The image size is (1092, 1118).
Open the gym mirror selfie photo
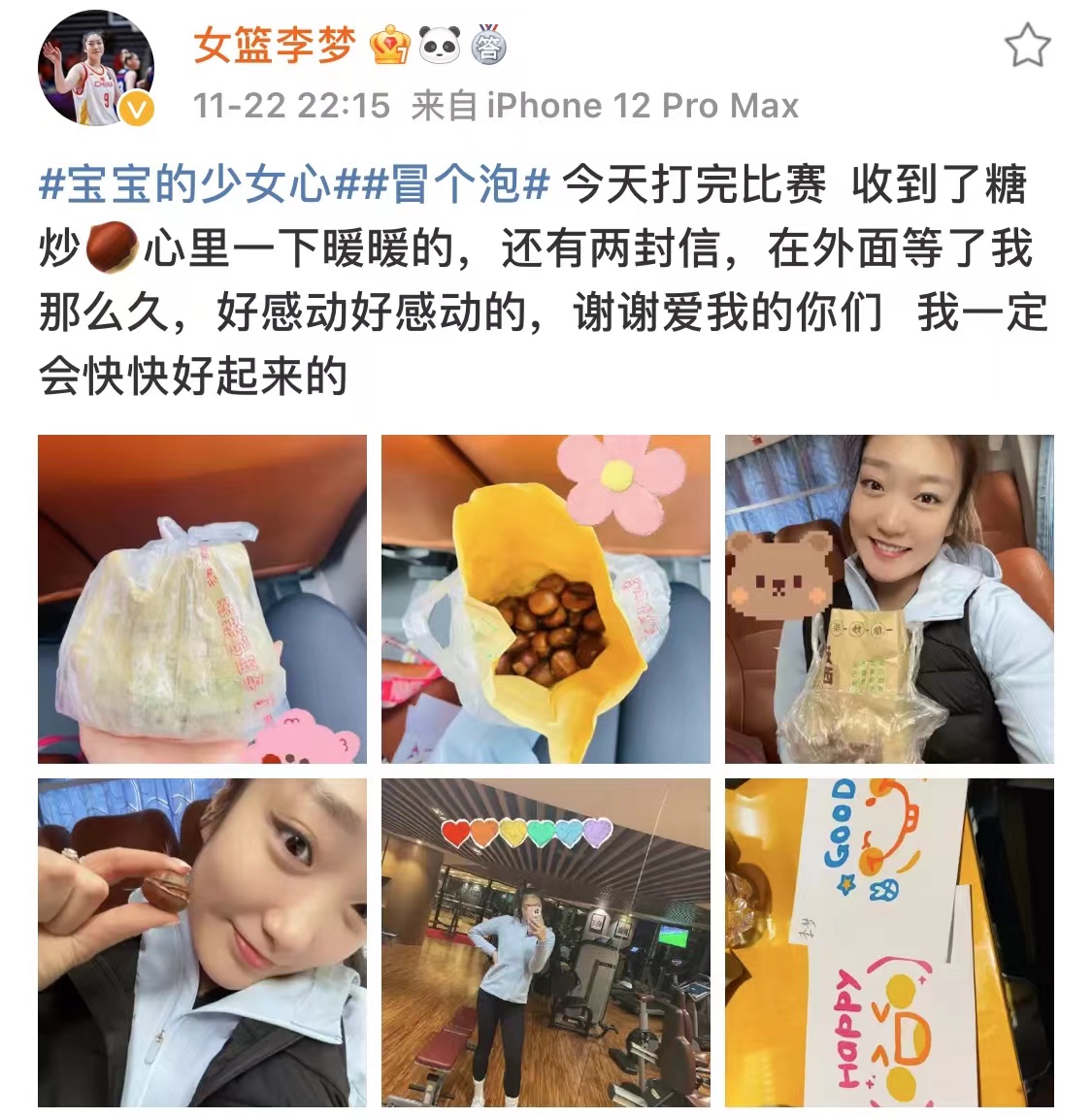coord(546,942)
